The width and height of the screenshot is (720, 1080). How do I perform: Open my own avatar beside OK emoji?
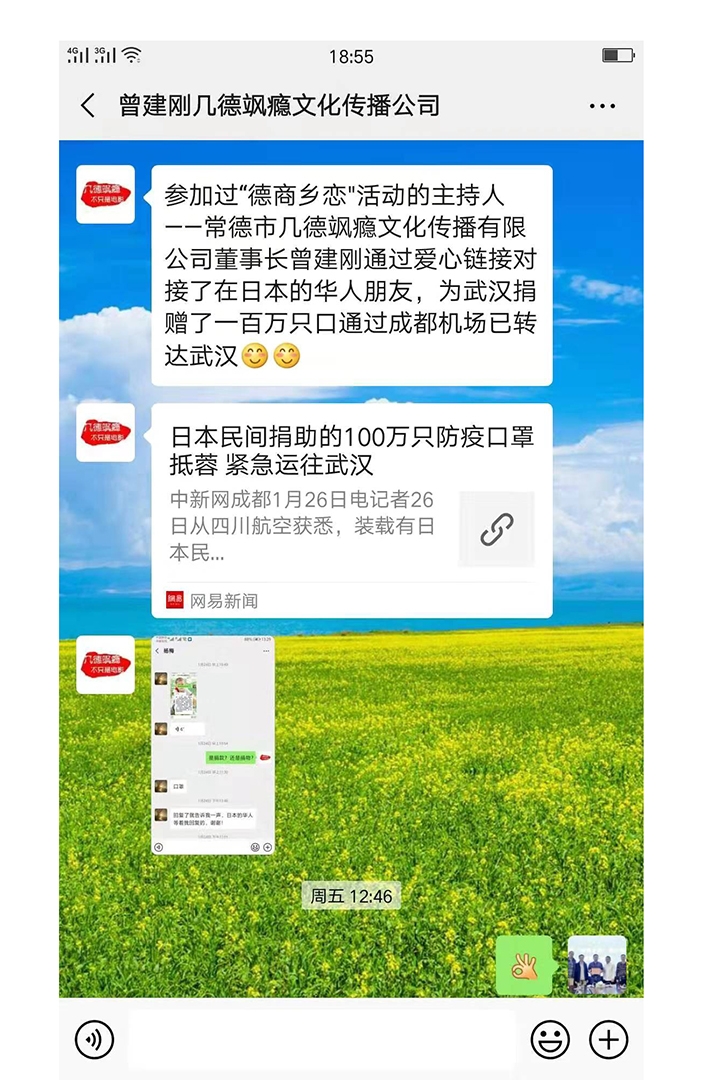pos(597,965)
